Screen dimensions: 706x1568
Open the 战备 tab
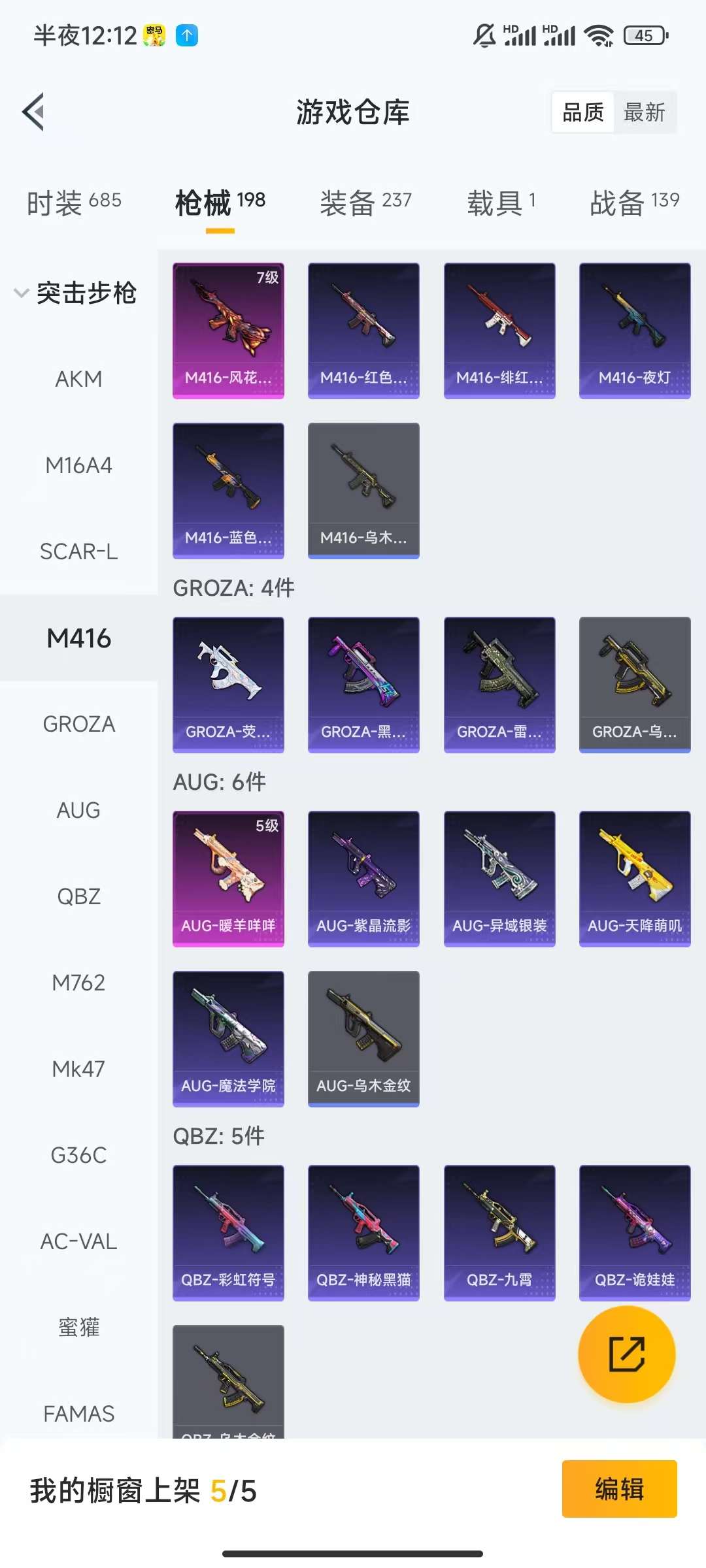pos(634,202)
